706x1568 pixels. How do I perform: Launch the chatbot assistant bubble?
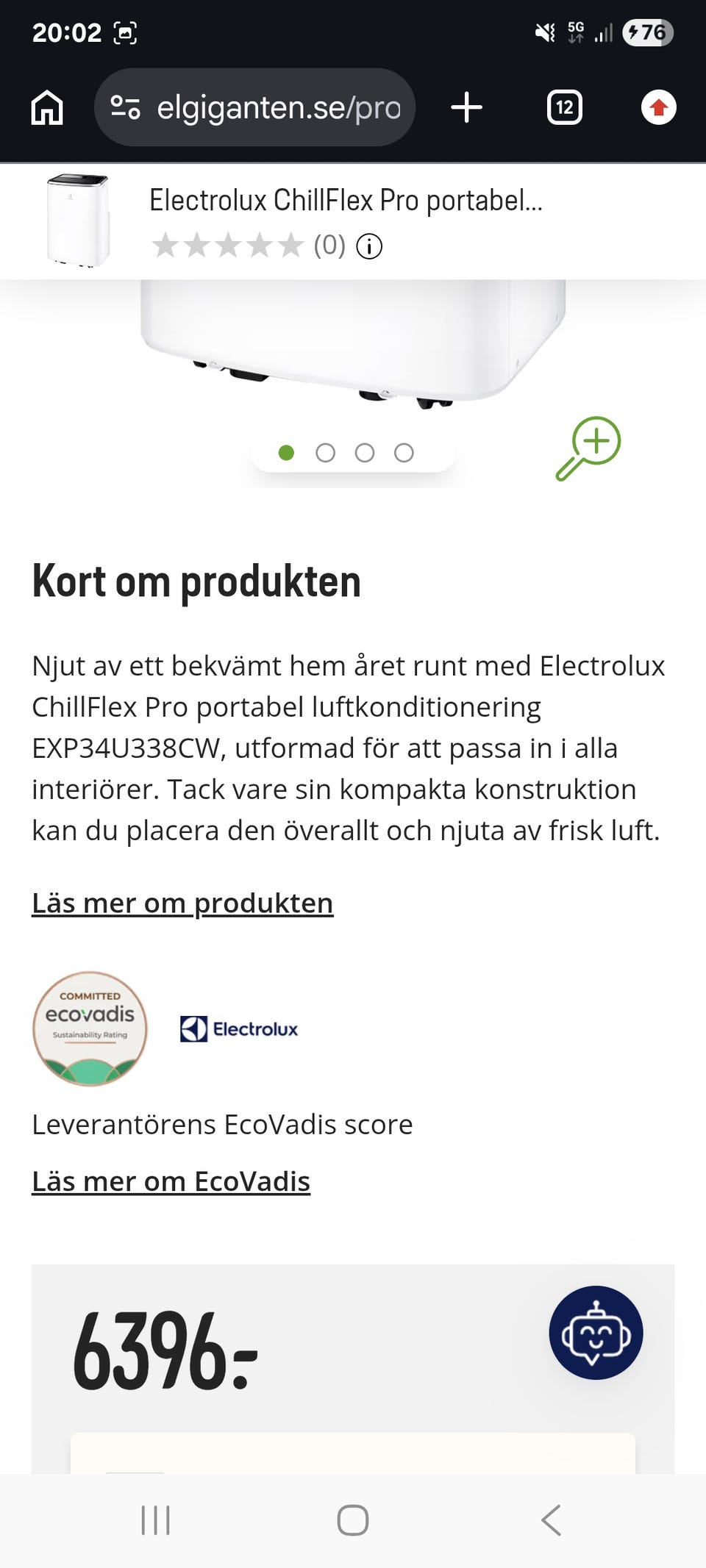[596, 1333]
